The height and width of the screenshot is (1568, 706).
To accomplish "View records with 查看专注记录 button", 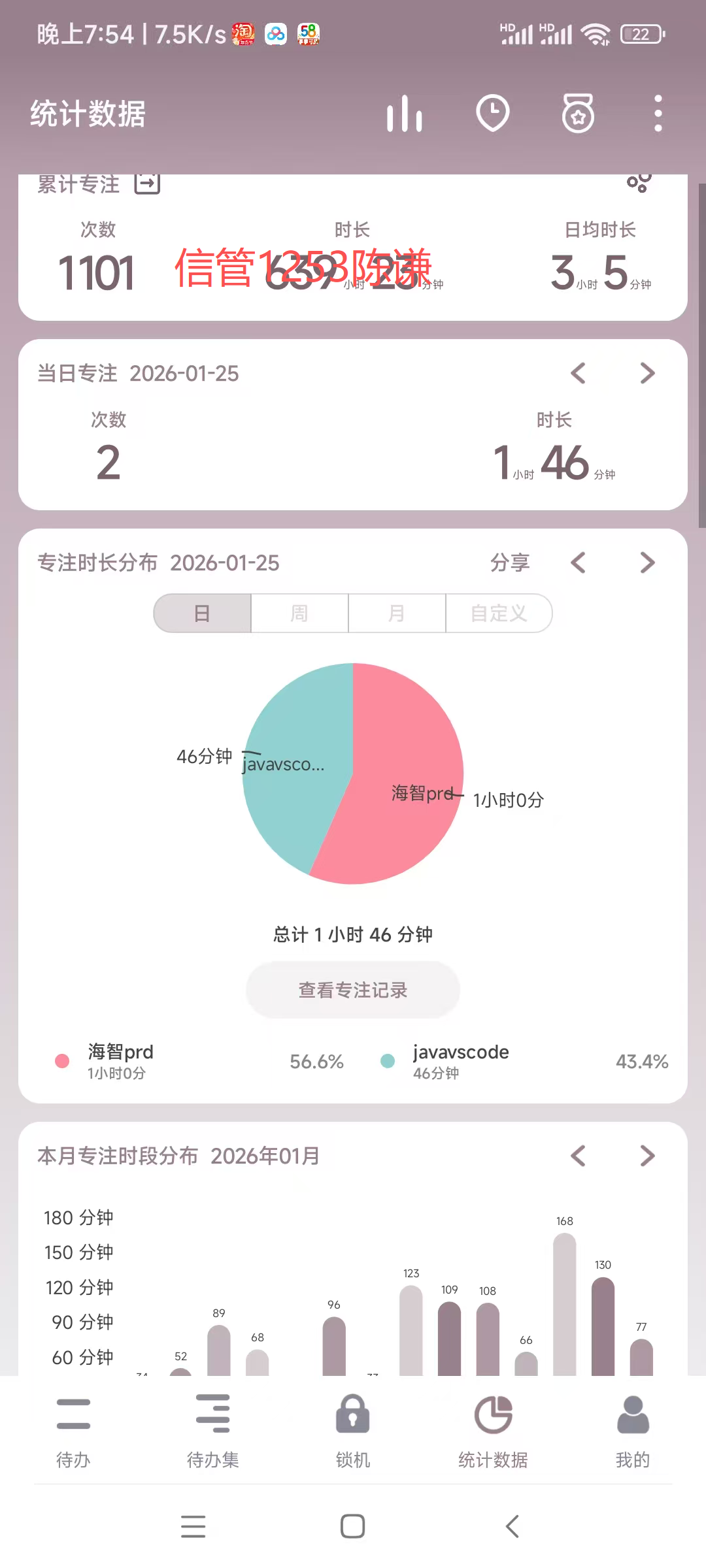I will point(353,990).
